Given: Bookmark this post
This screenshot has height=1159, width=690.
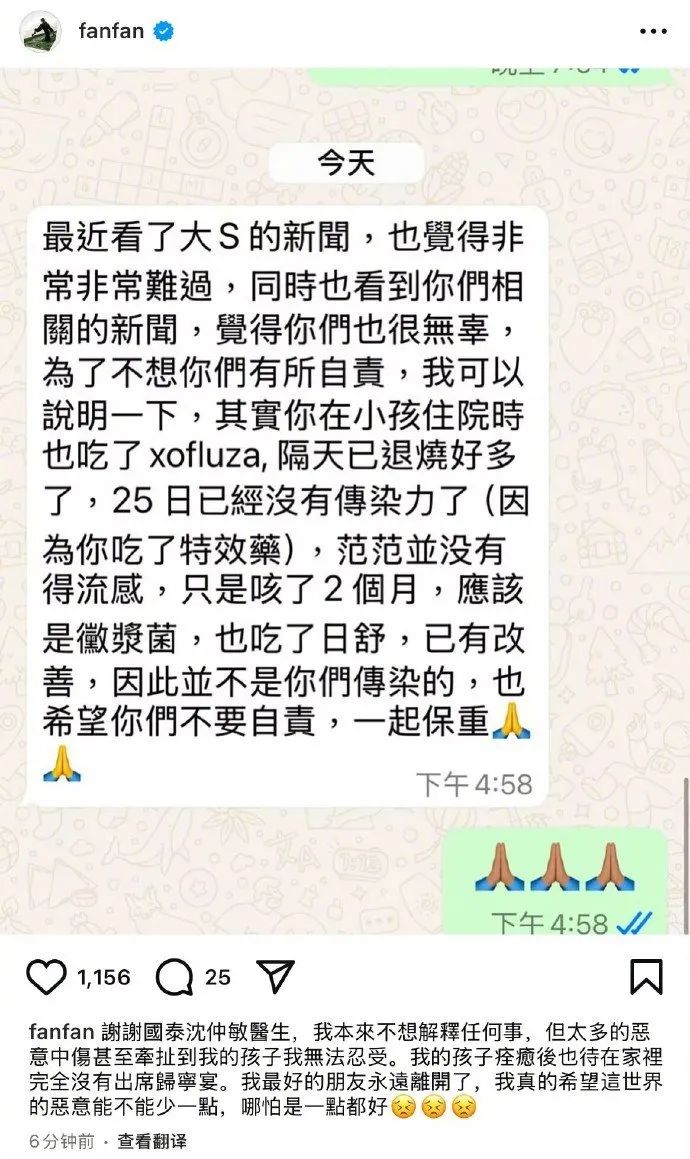Looking at the screenshot, I should coord(646,976).
